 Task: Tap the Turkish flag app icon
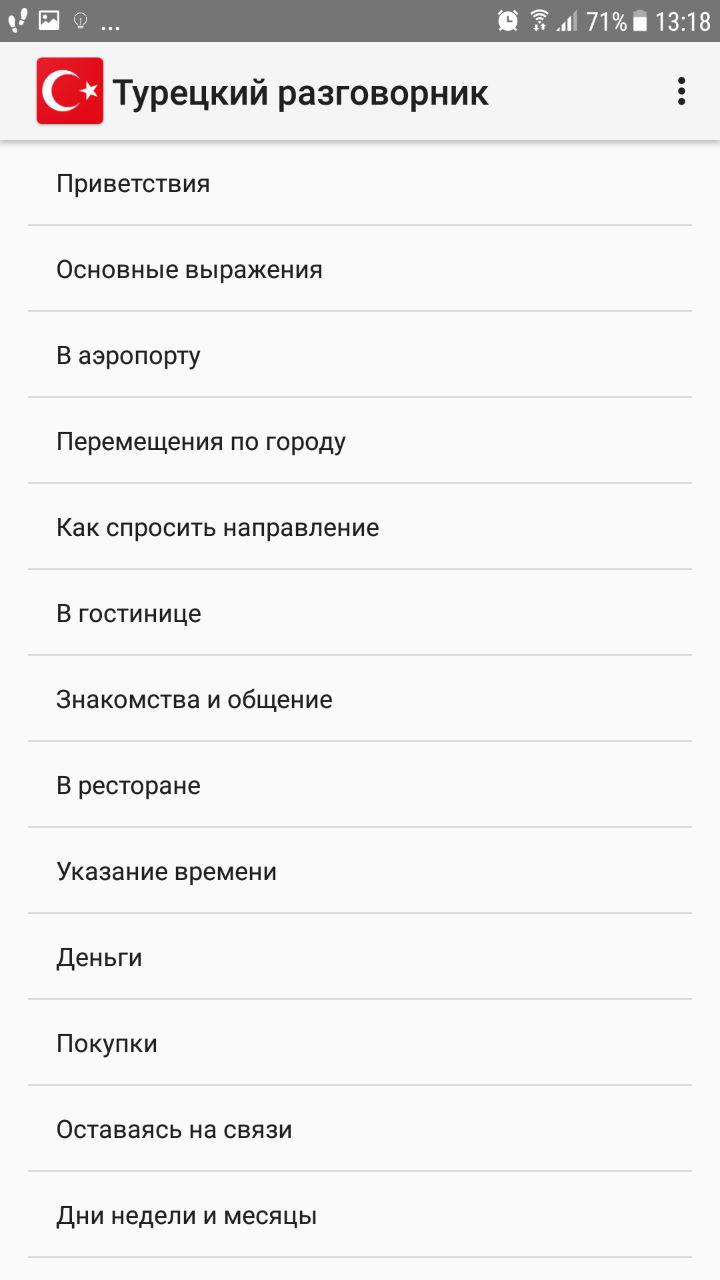click(67, 91)
